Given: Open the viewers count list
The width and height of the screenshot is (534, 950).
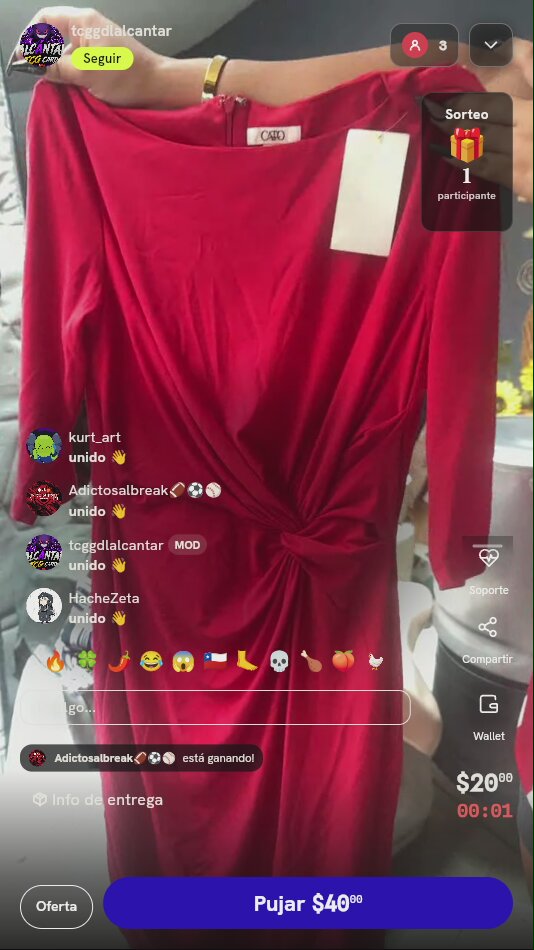Looking at the screenshot, I should pos(424,45).
